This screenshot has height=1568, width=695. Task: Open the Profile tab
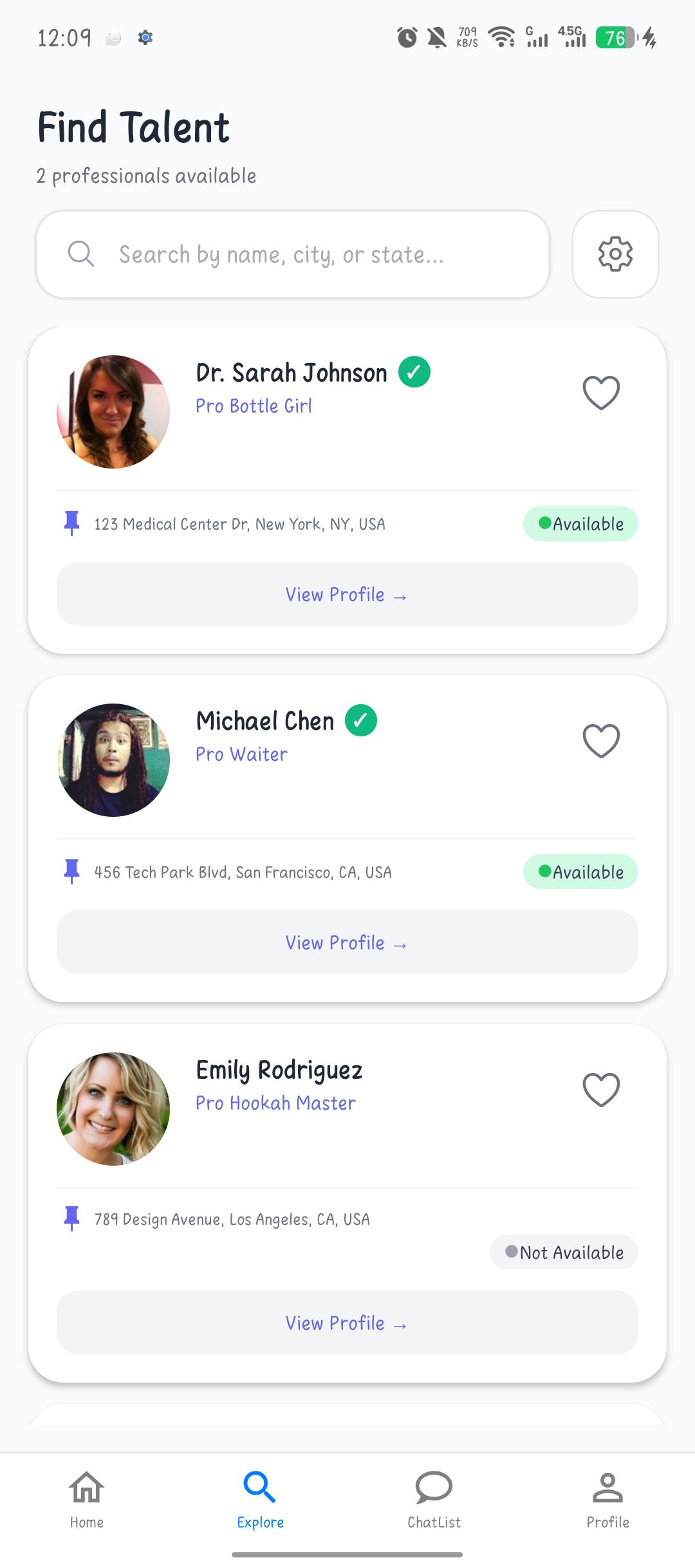tap(607, 1500)
